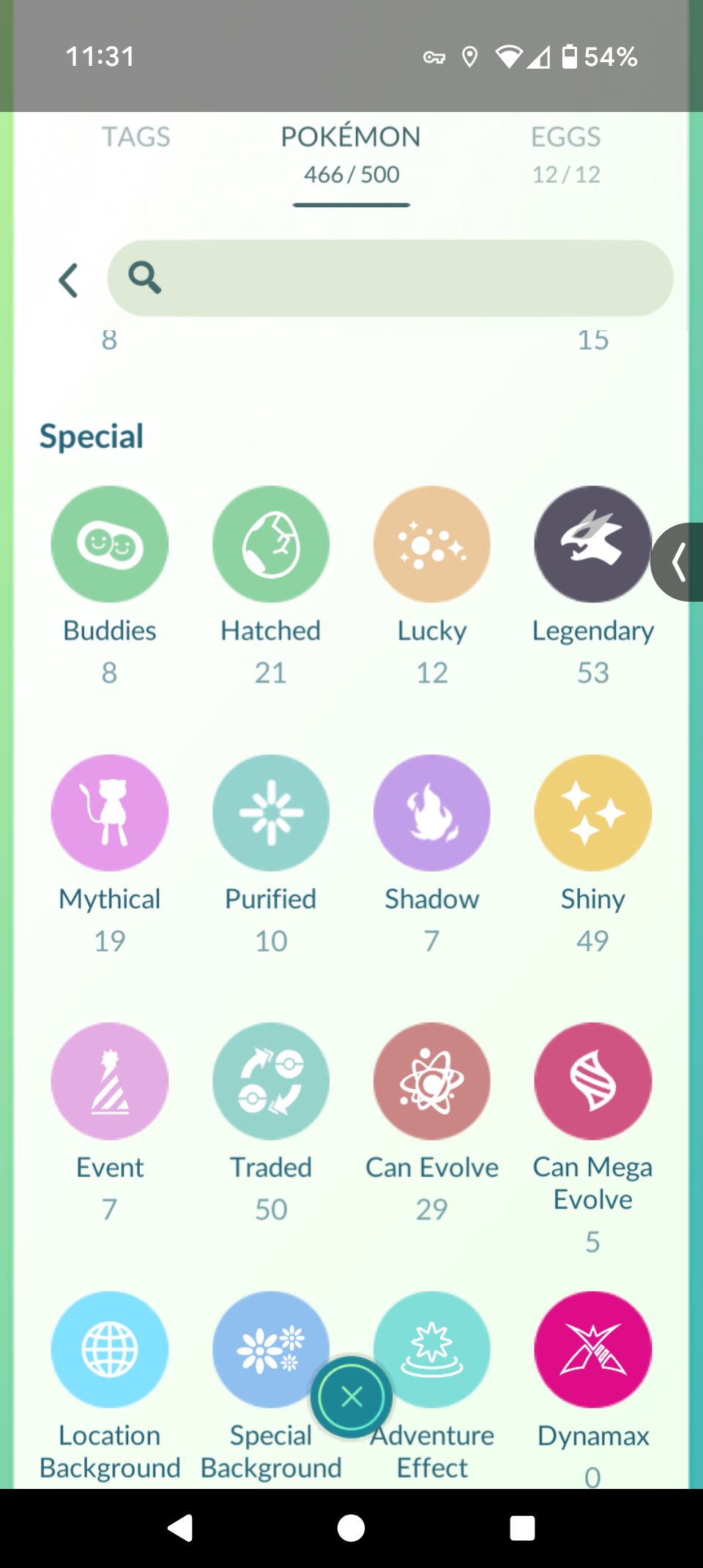703x1568 pixels.
Task: Close the menu with the X button
Action: tap(351, 1397)
